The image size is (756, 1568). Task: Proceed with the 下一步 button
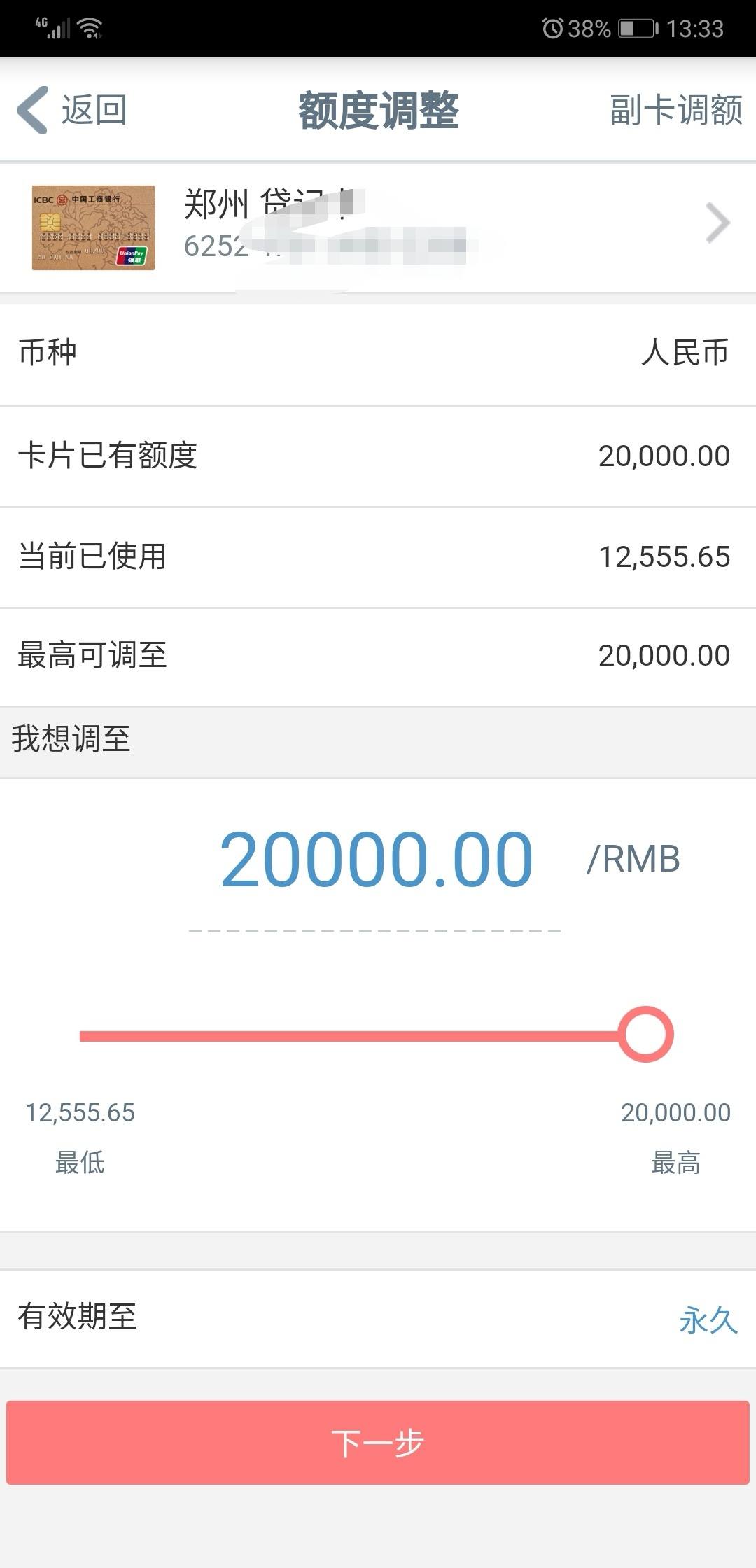pyautogui.click(x=378, y=1443)
